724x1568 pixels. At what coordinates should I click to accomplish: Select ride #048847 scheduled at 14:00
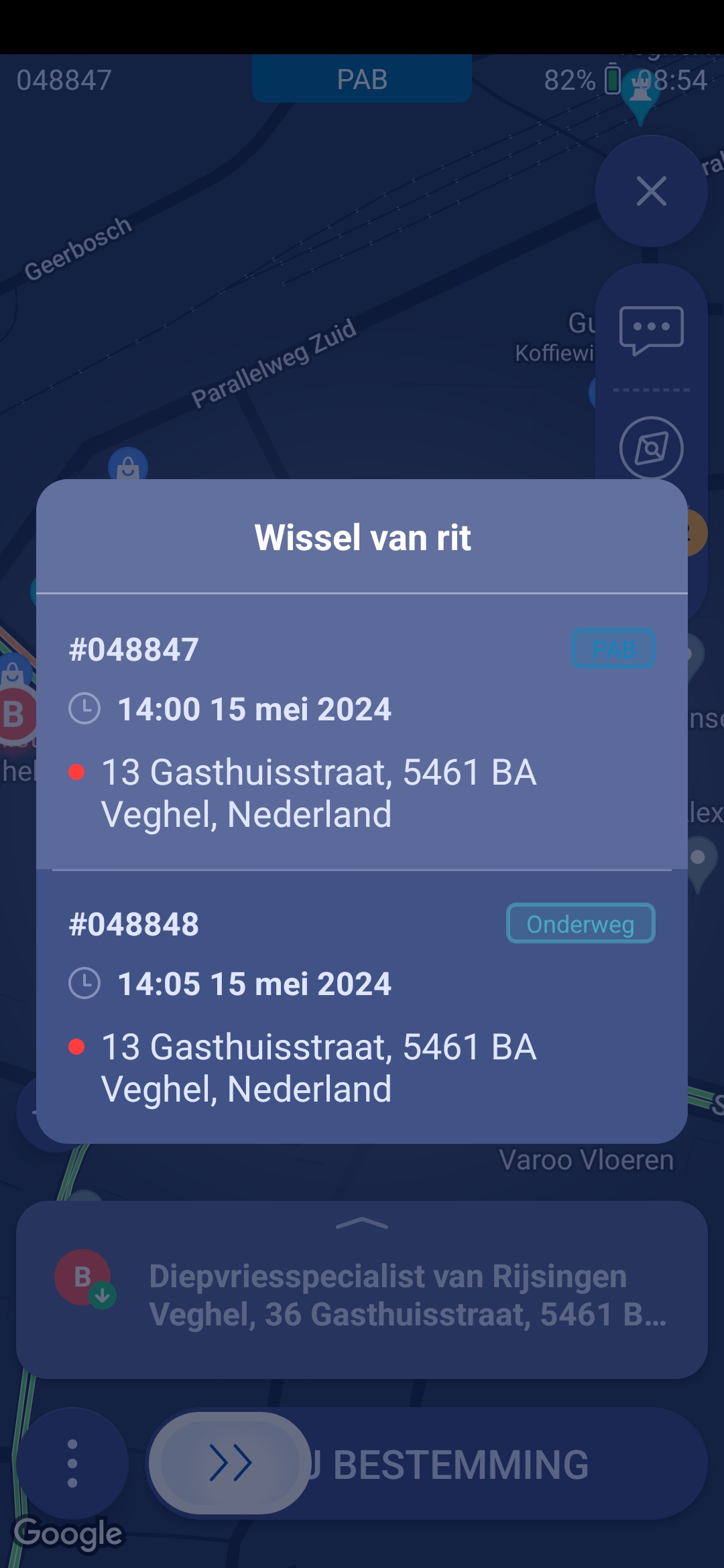(362, 732)
